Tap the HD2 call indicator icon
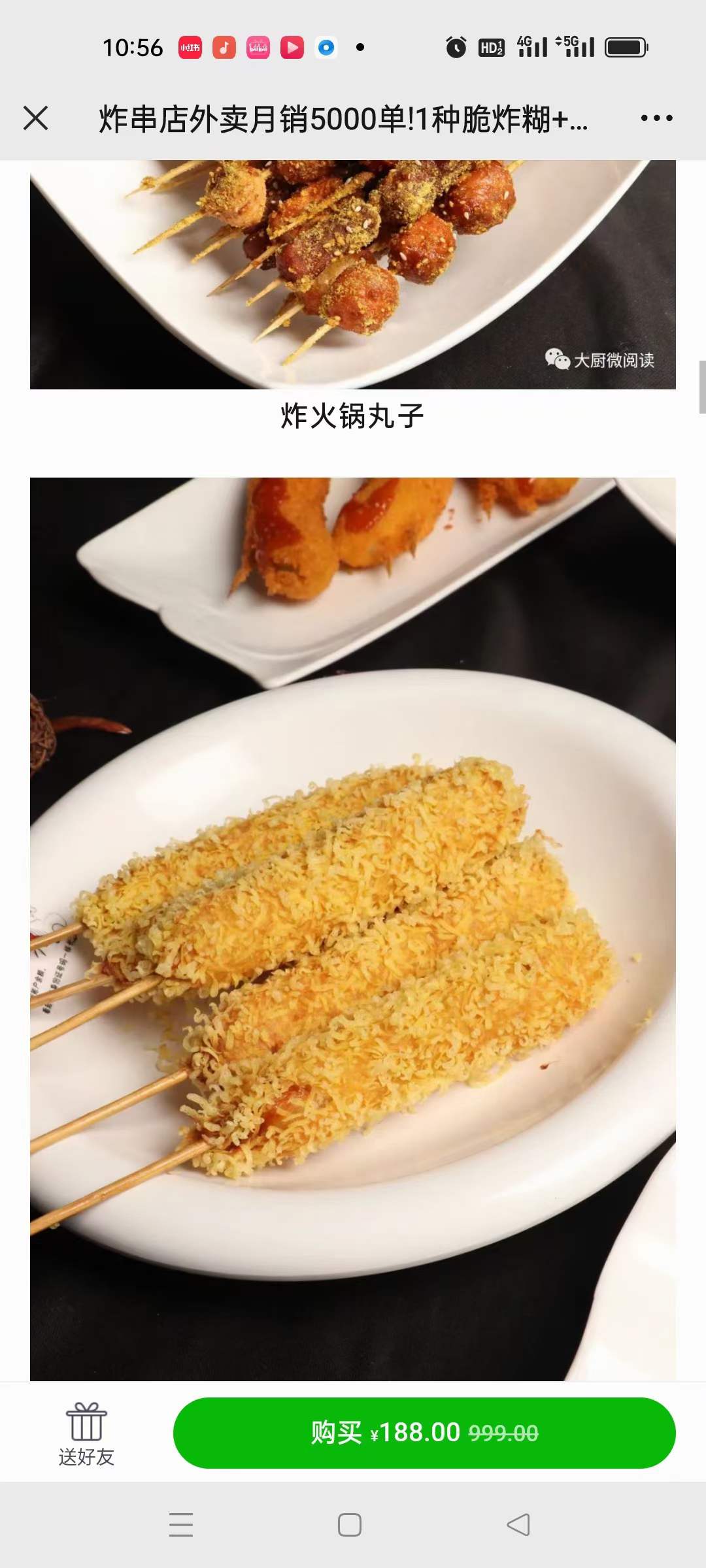 click(492, 47)
